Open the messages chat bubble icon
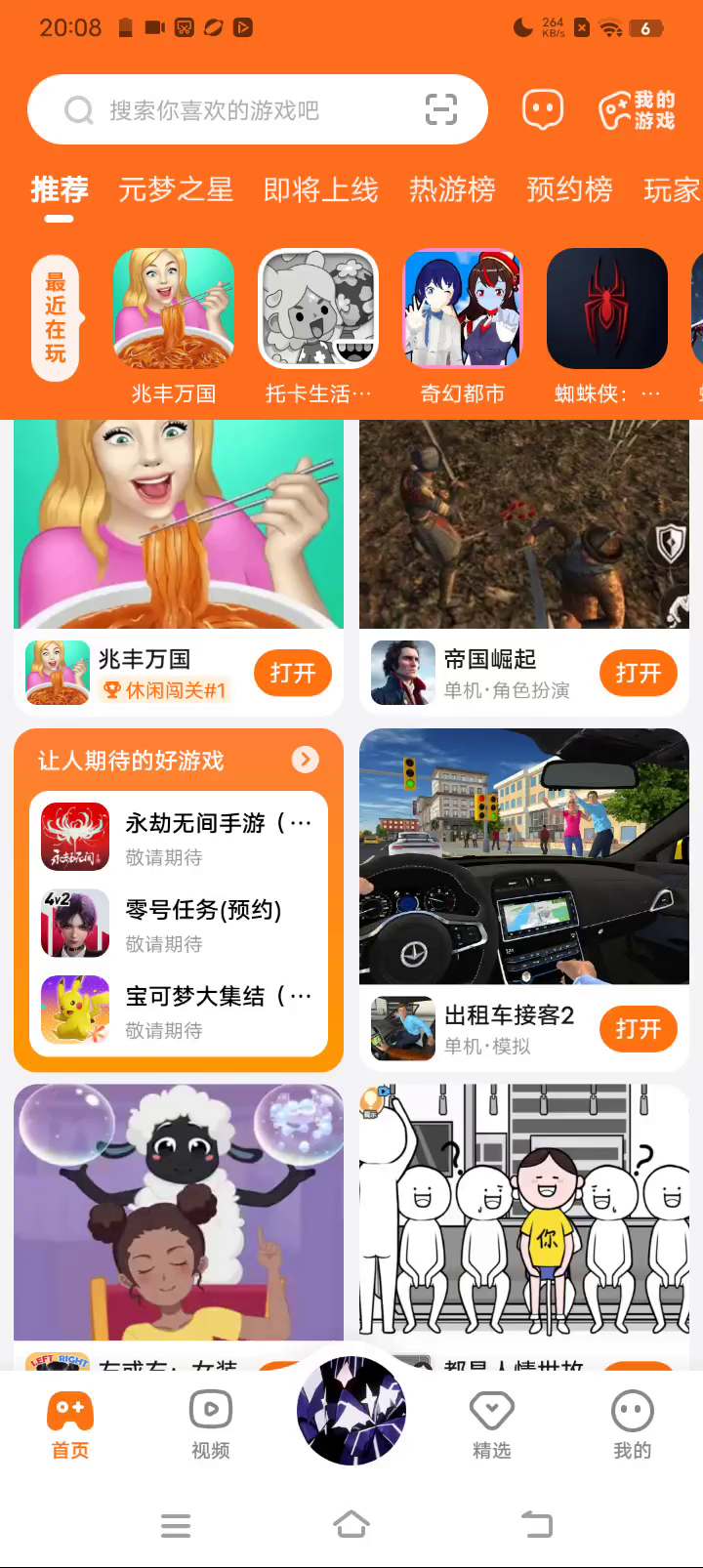This screenshot has height=1568, width=703. tap(543, 109)
